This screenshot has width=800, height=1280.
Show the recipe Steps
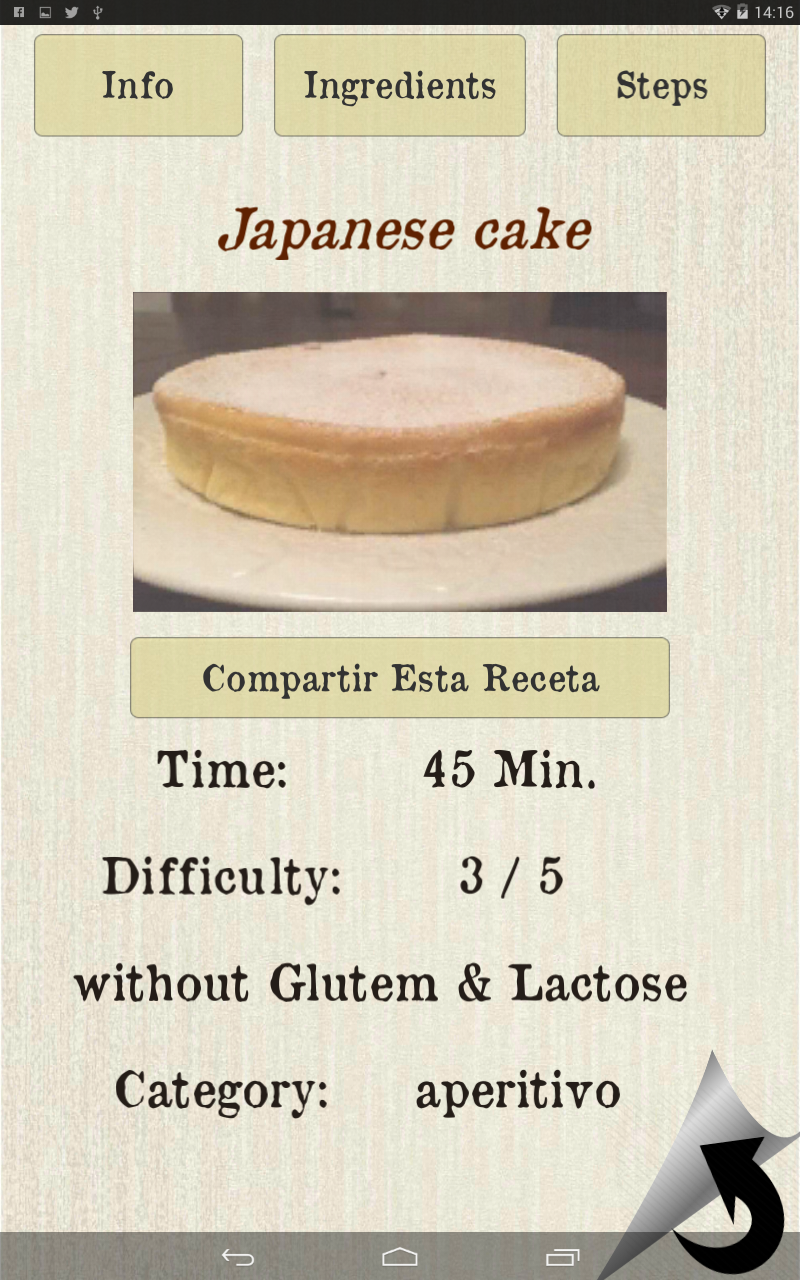click(661, 86)
